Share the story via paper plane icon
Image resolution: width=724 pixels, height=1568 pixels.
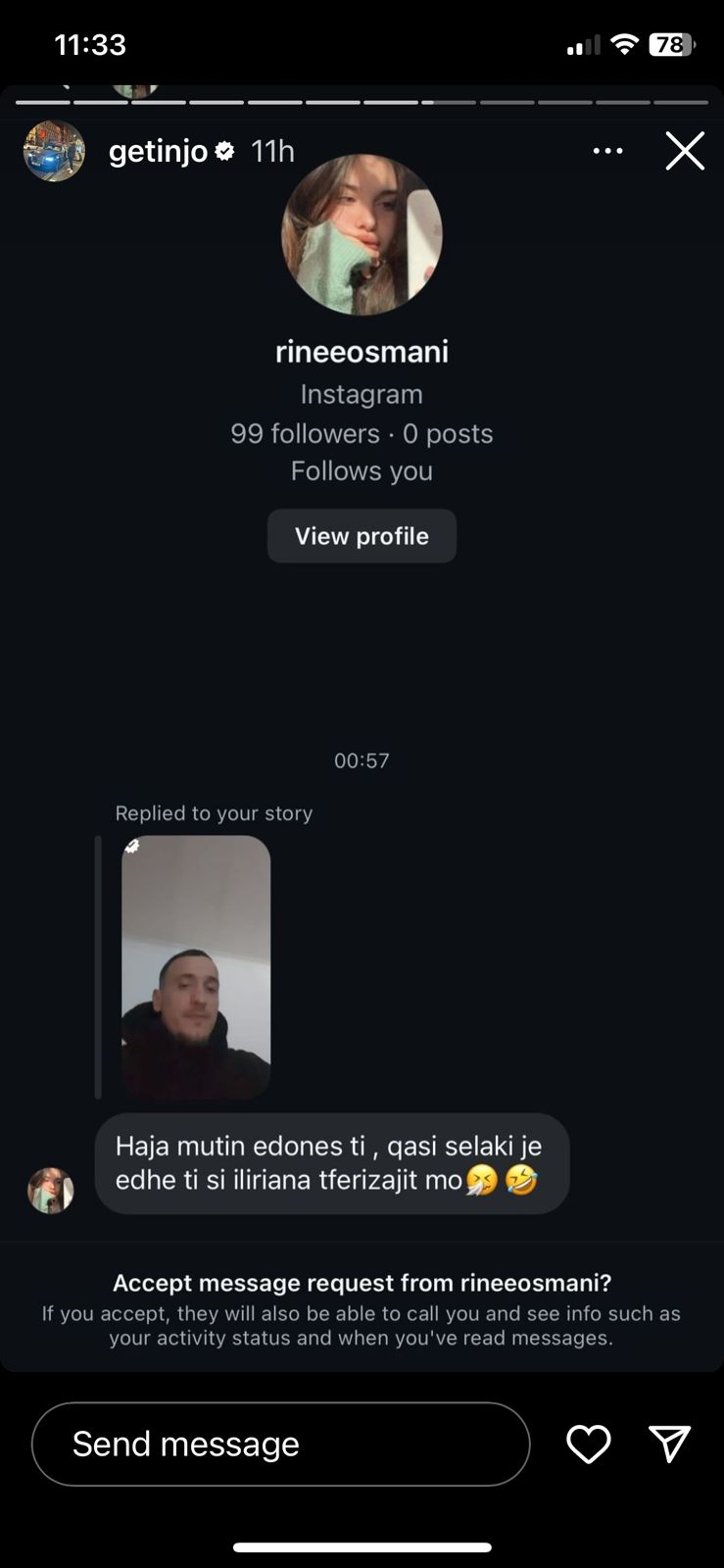[x=670, y=1444]
